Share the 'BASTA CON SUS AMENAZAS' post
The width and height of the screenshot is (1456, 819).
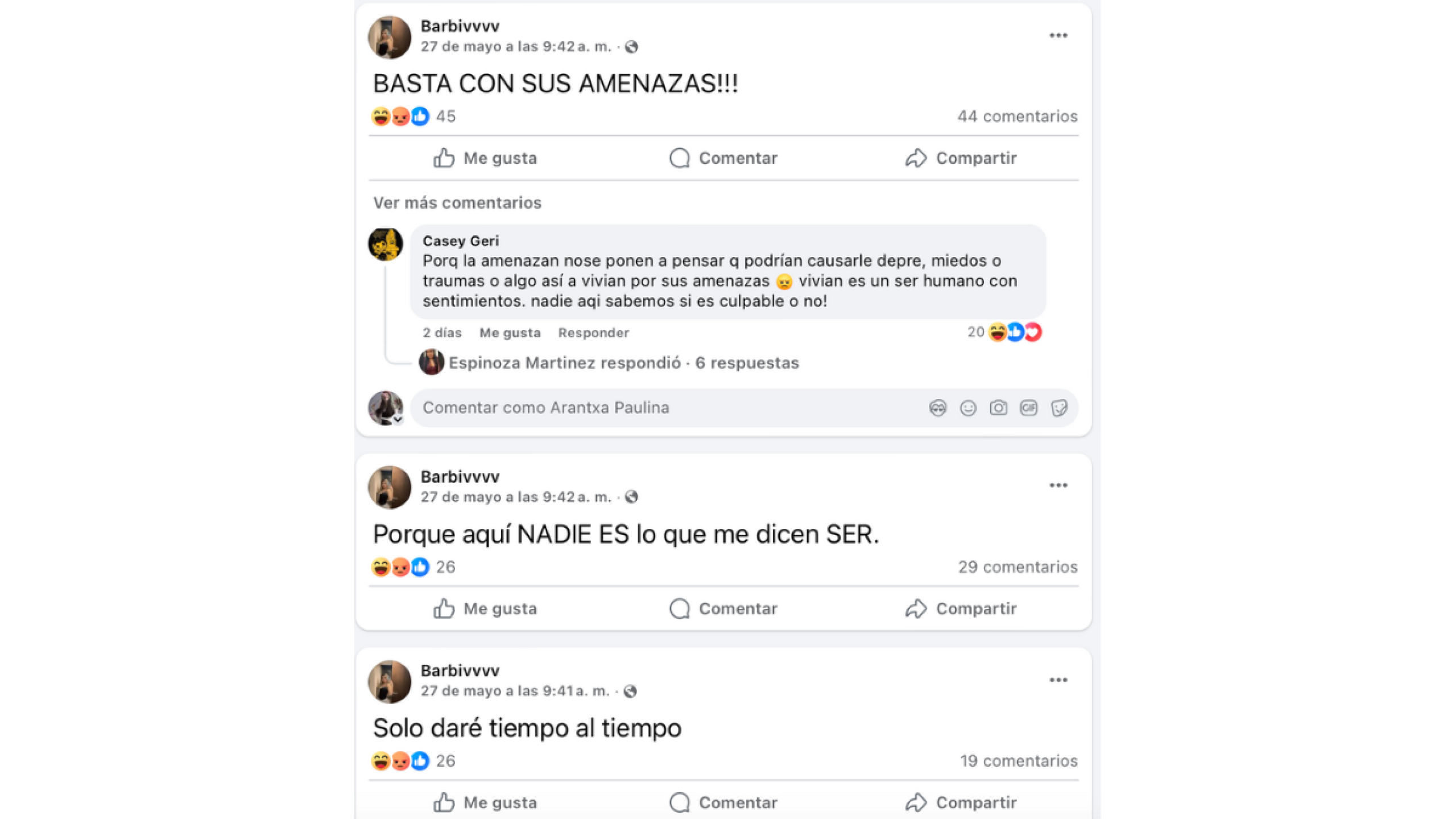(961, 158)
